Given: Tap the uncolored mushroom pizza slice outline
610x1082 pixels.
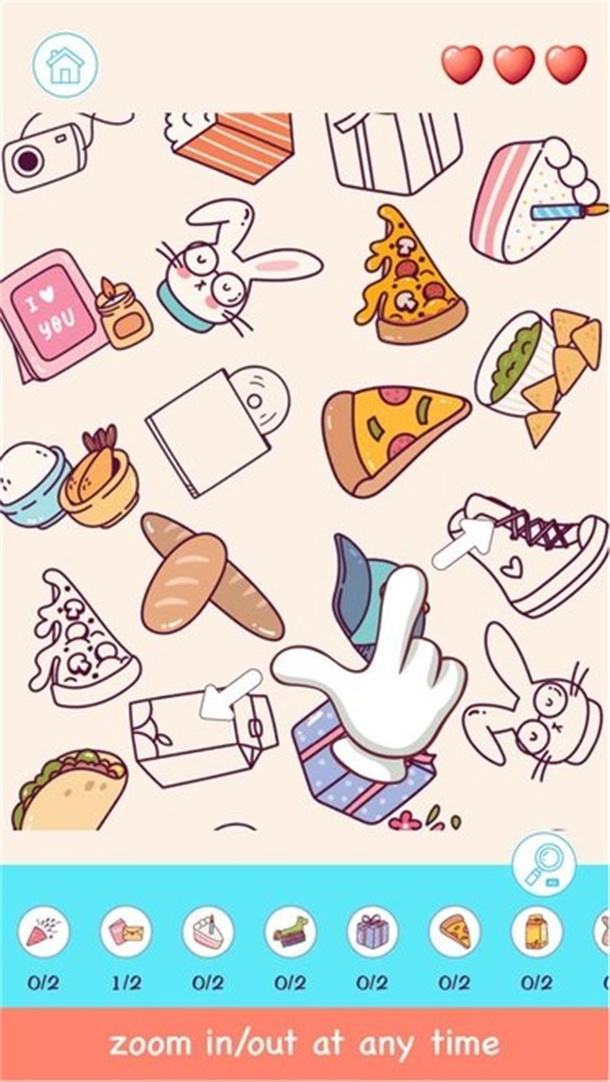Looking at the screenshot, I should click(x=82, y=638).
